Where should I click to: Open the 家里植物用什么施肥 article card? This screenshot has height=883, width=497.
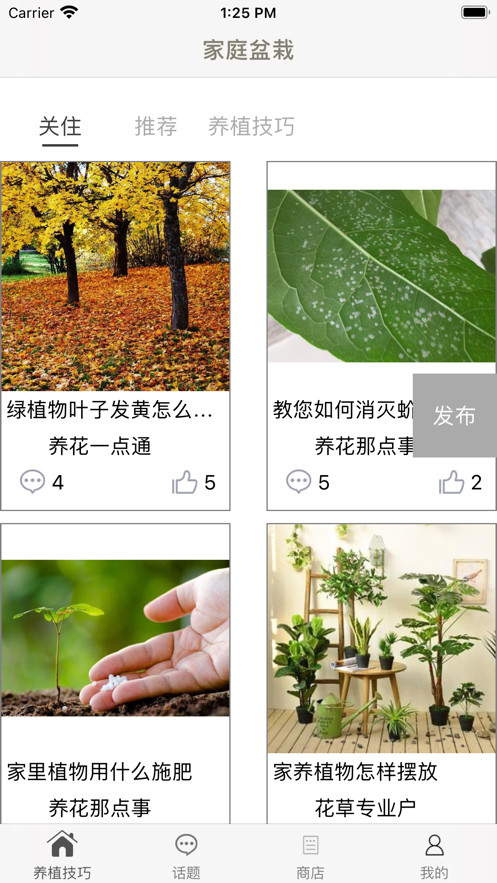coord(115,674)
